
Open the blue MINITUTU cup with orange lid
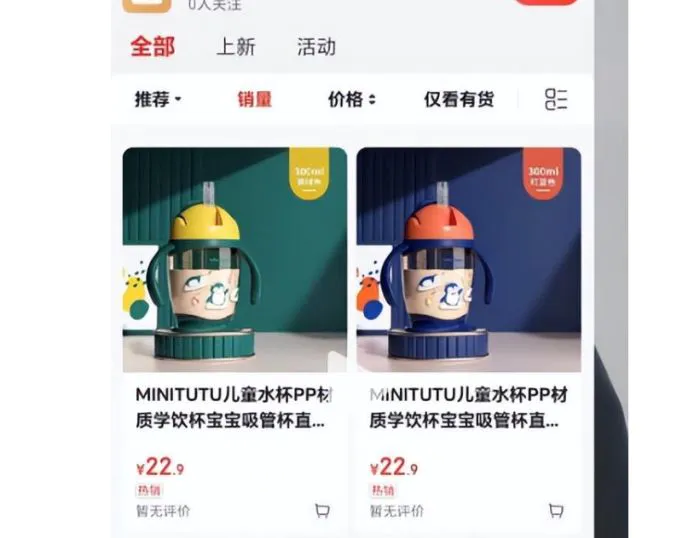coord(468,260)
